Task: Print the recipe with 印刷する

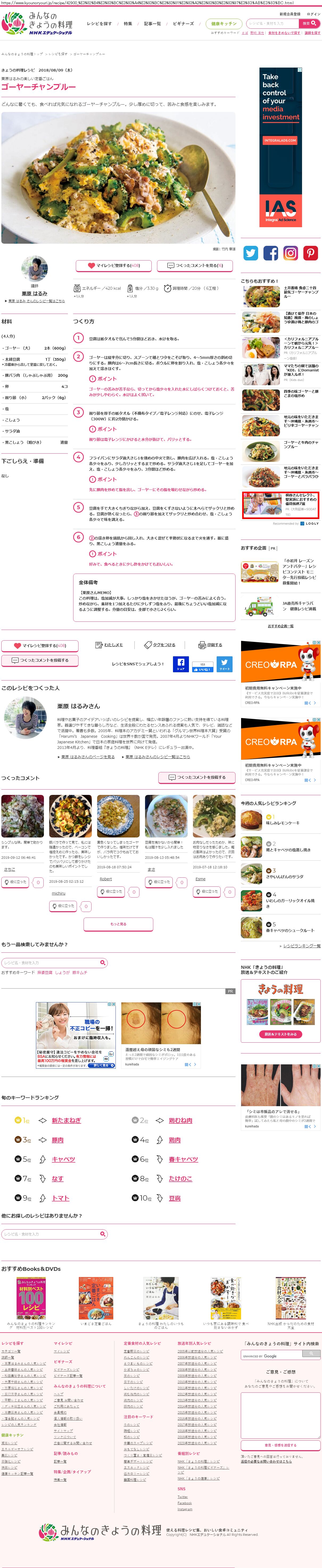Action: (210, 645)
